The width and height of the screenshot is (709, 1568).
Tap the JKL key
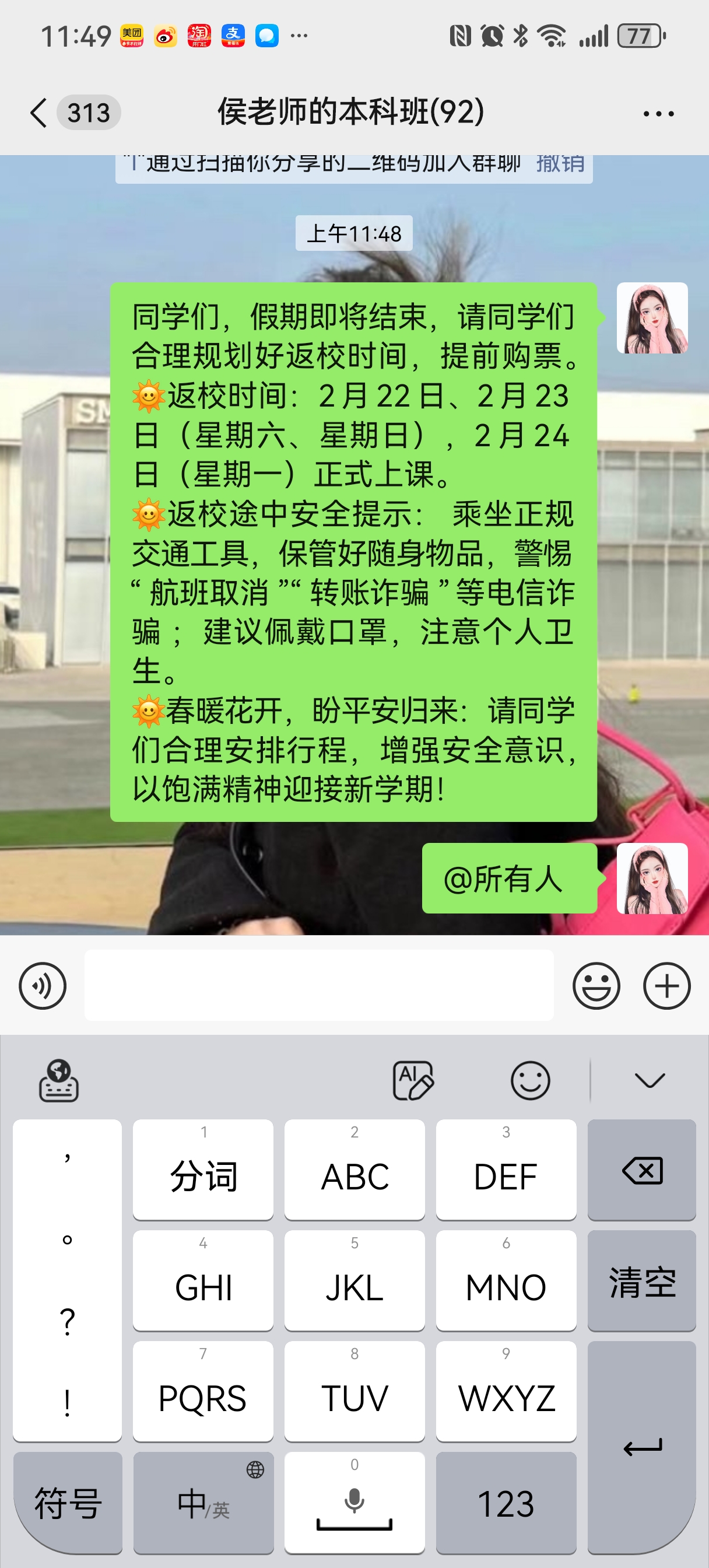click(x=354, y=1280)
